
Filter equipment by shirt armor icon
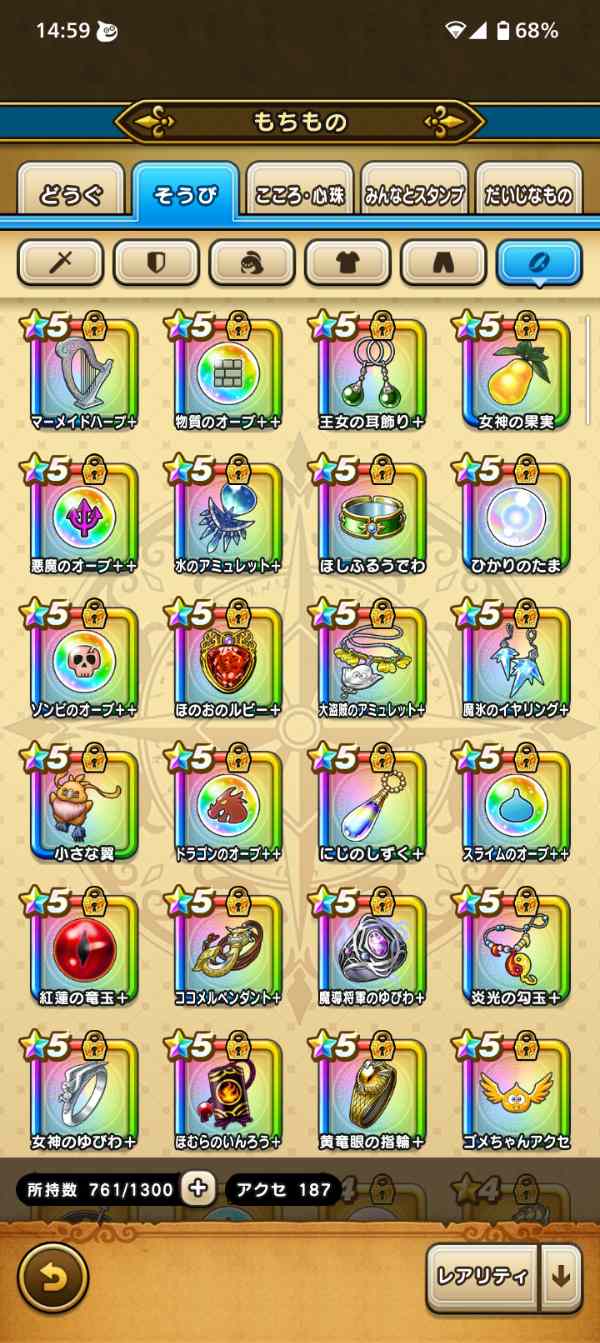click(347, 264)
